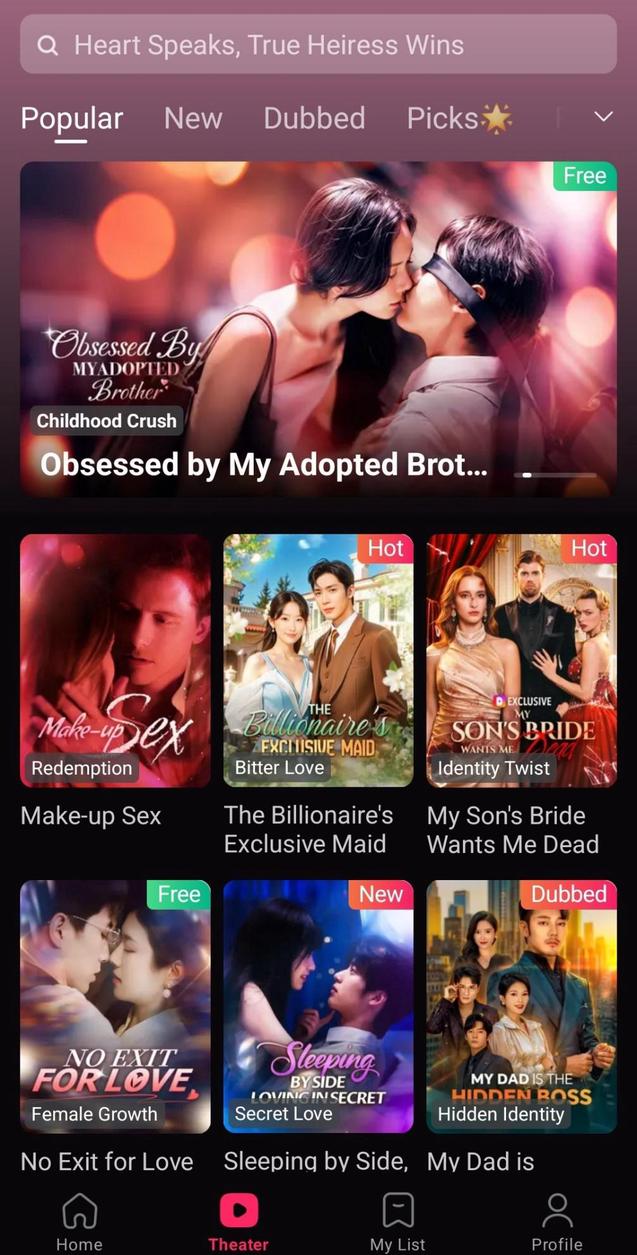
Task: Open the Make-up Sex drama
Action: [115, 661]
